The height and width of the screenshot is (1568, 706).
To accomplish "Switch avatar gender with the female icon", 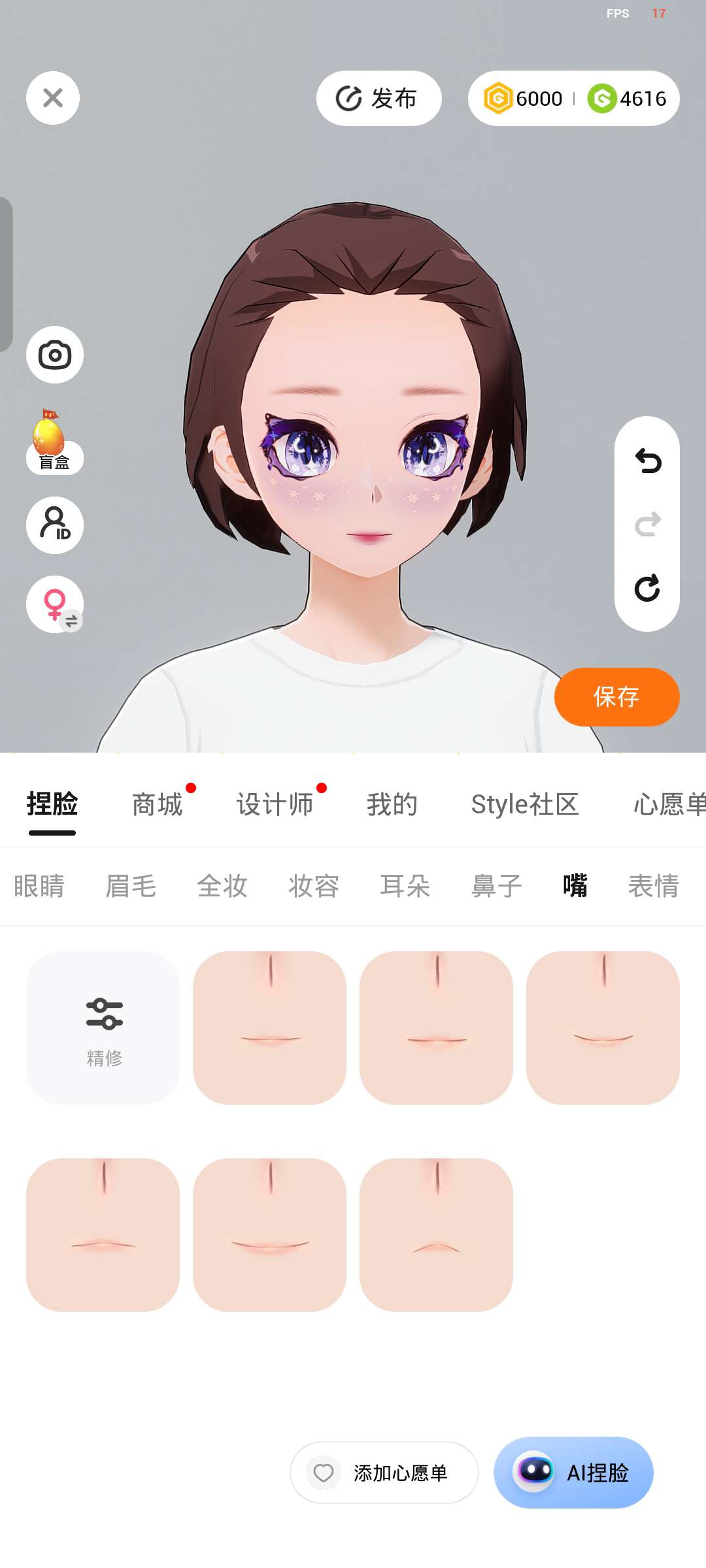I will pyautogui.click(x=55, y=604).
